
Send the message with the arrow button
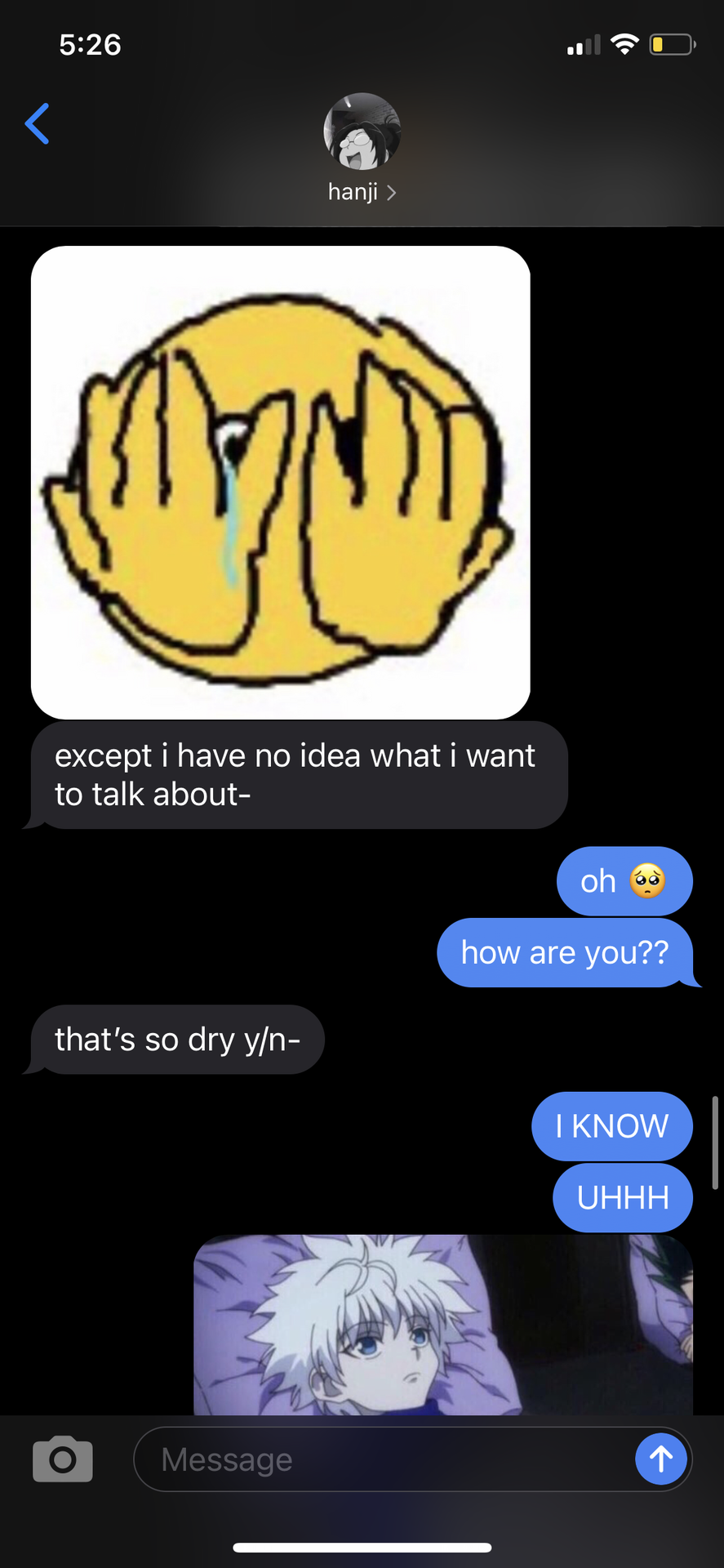tap(661, 1459)
